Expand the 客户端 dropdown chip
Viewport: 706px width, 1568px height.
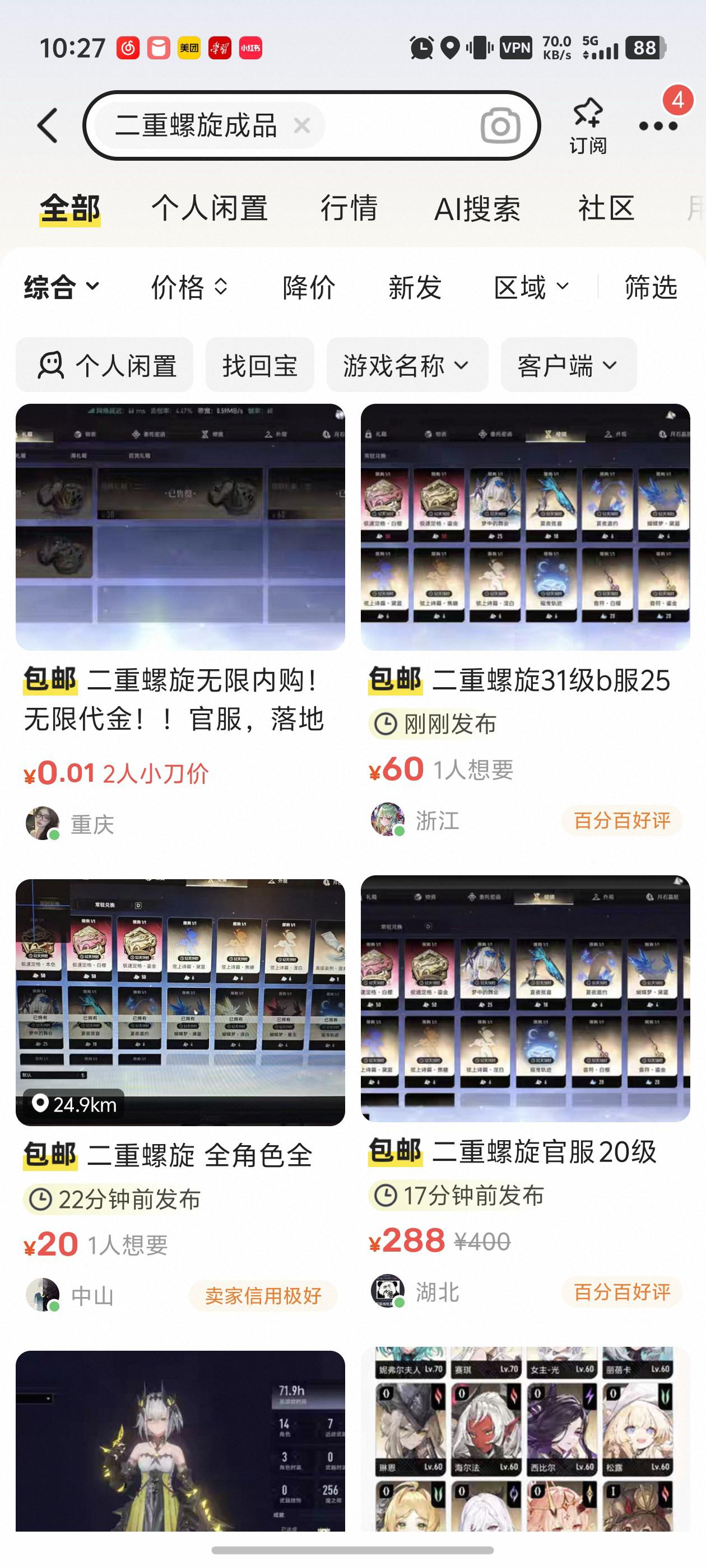click(x=568, y=365)
